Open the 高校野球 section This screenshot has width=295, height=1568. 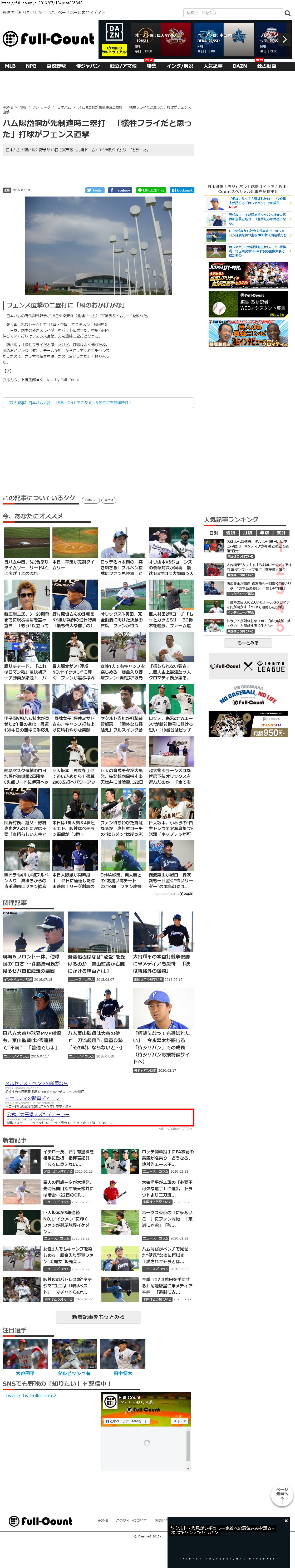(56, 66)
